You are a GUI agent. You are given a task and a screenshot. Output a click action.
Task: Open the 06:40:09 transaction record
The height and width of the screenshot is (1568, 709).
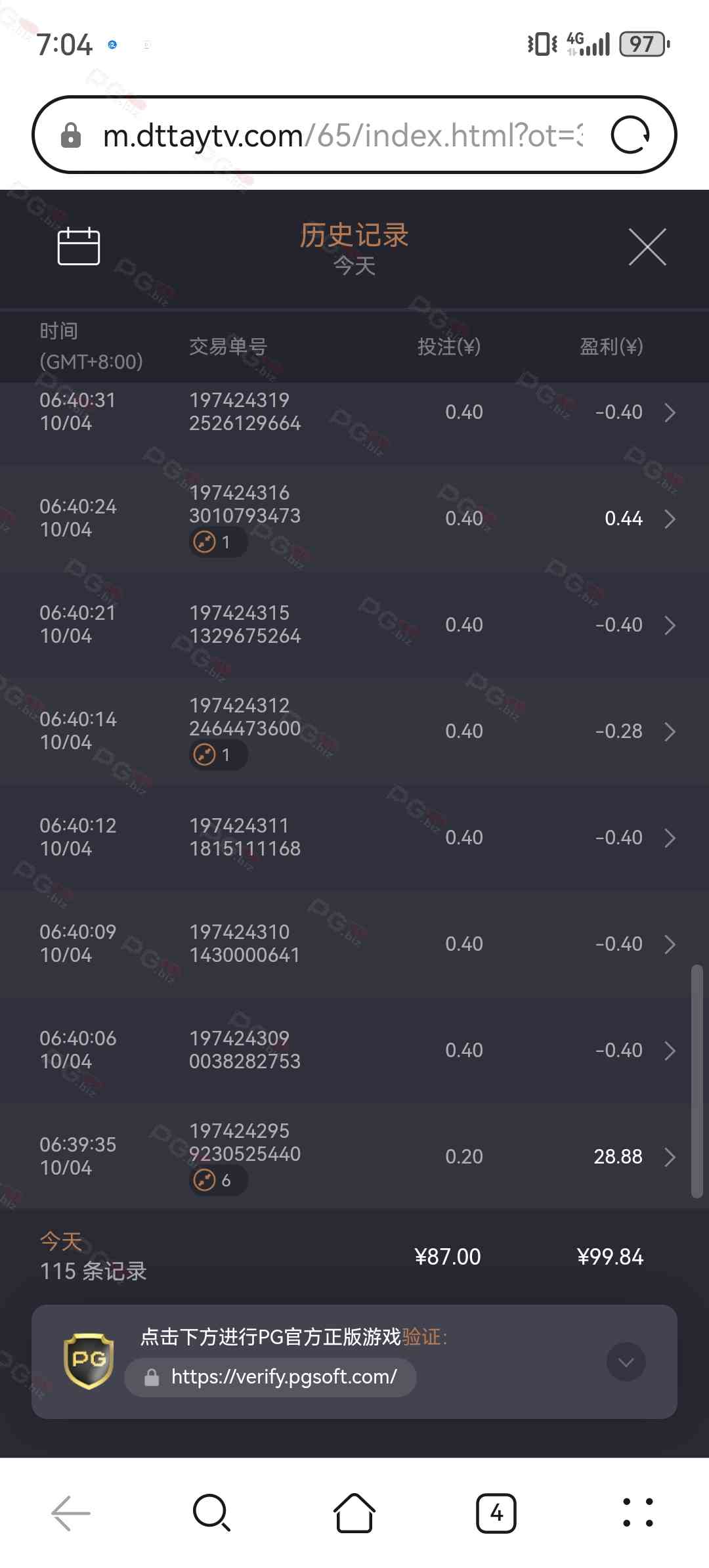(354, 944)
